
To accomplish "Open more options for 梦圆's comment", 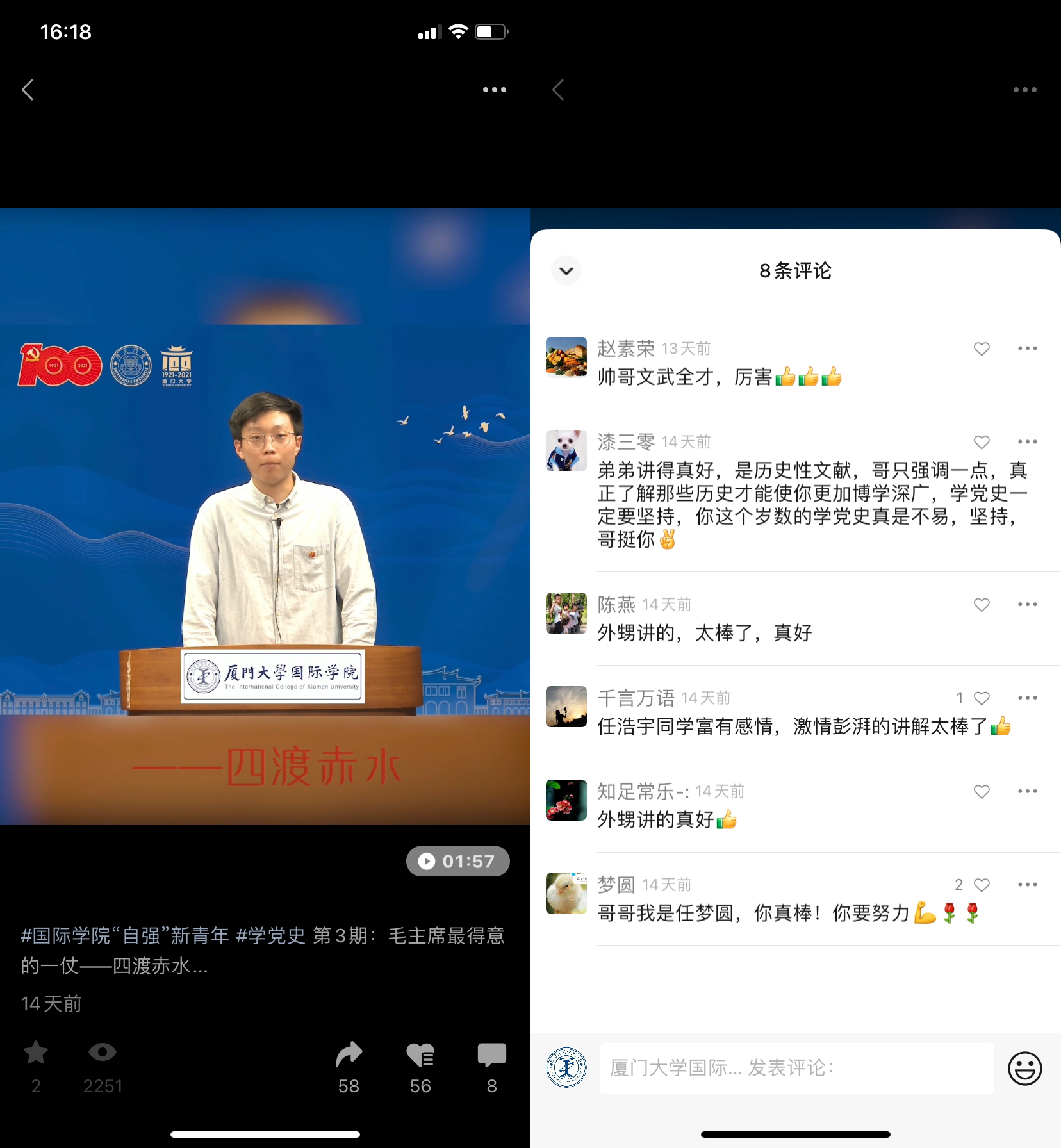I will point(1027,885).
